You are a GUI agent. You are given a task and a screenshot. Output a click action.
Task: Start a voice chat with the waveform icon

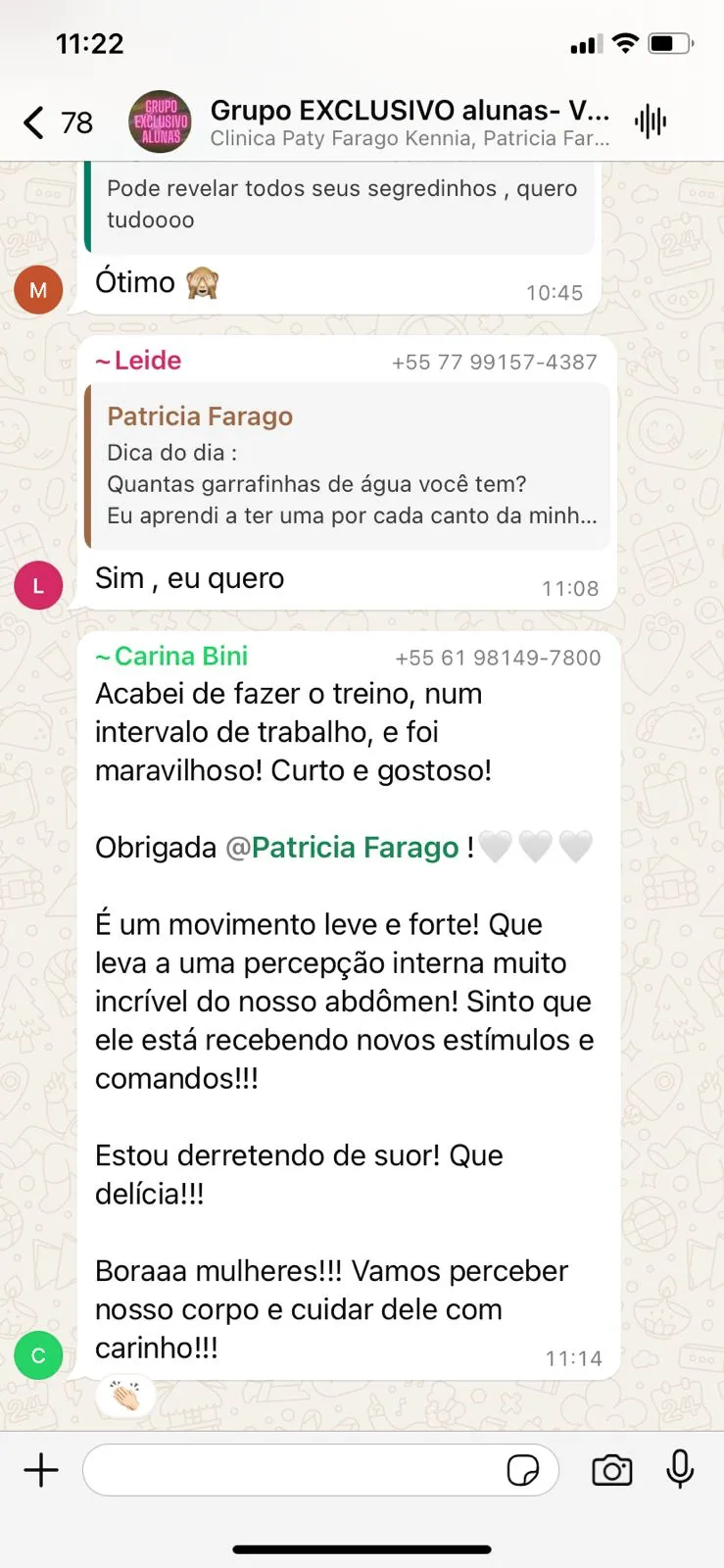coord(651,122)
